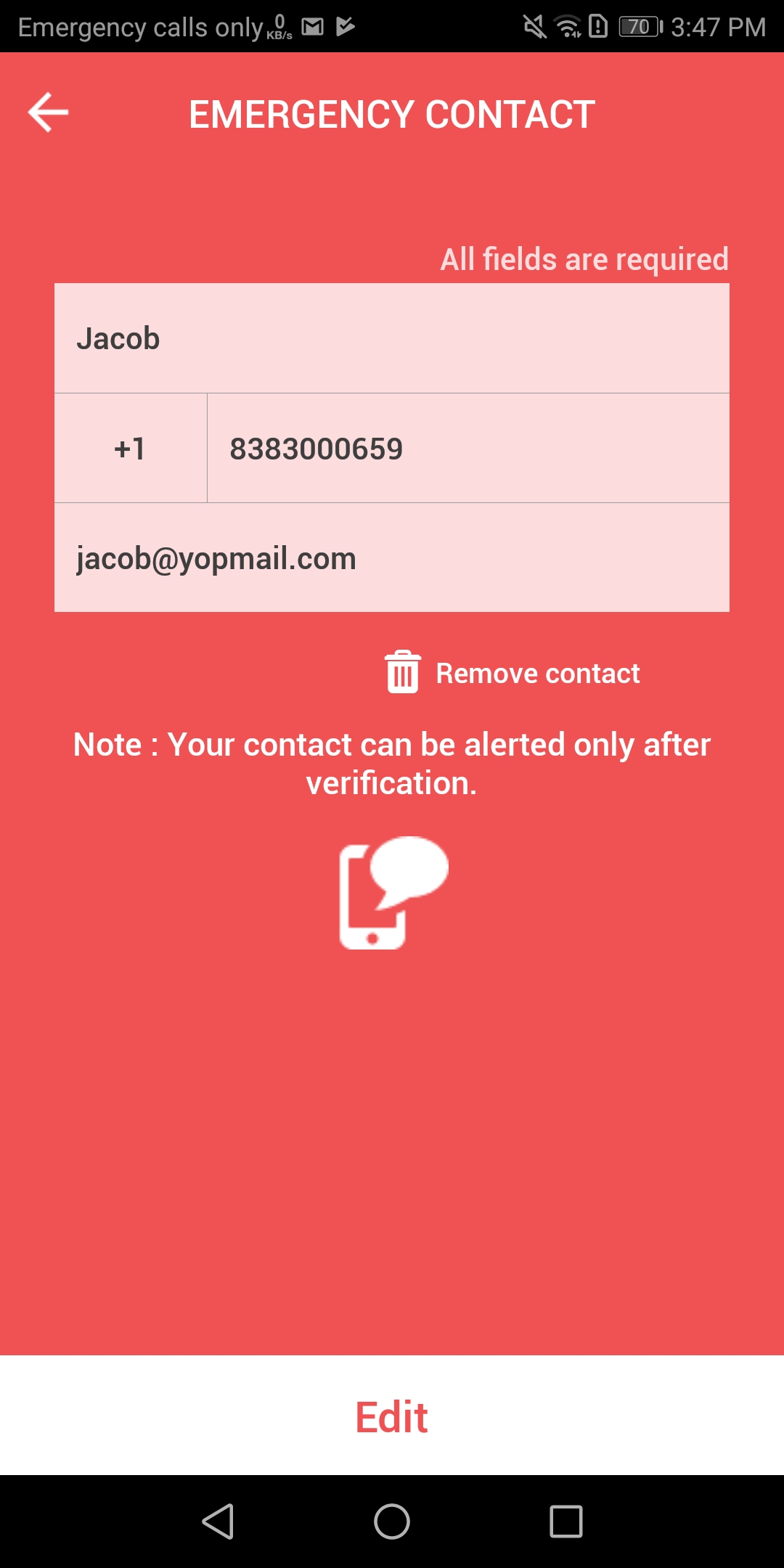Screen dimensions: 784x1568
Task: Open the +1 country code selector
Action: coord(131,449)
